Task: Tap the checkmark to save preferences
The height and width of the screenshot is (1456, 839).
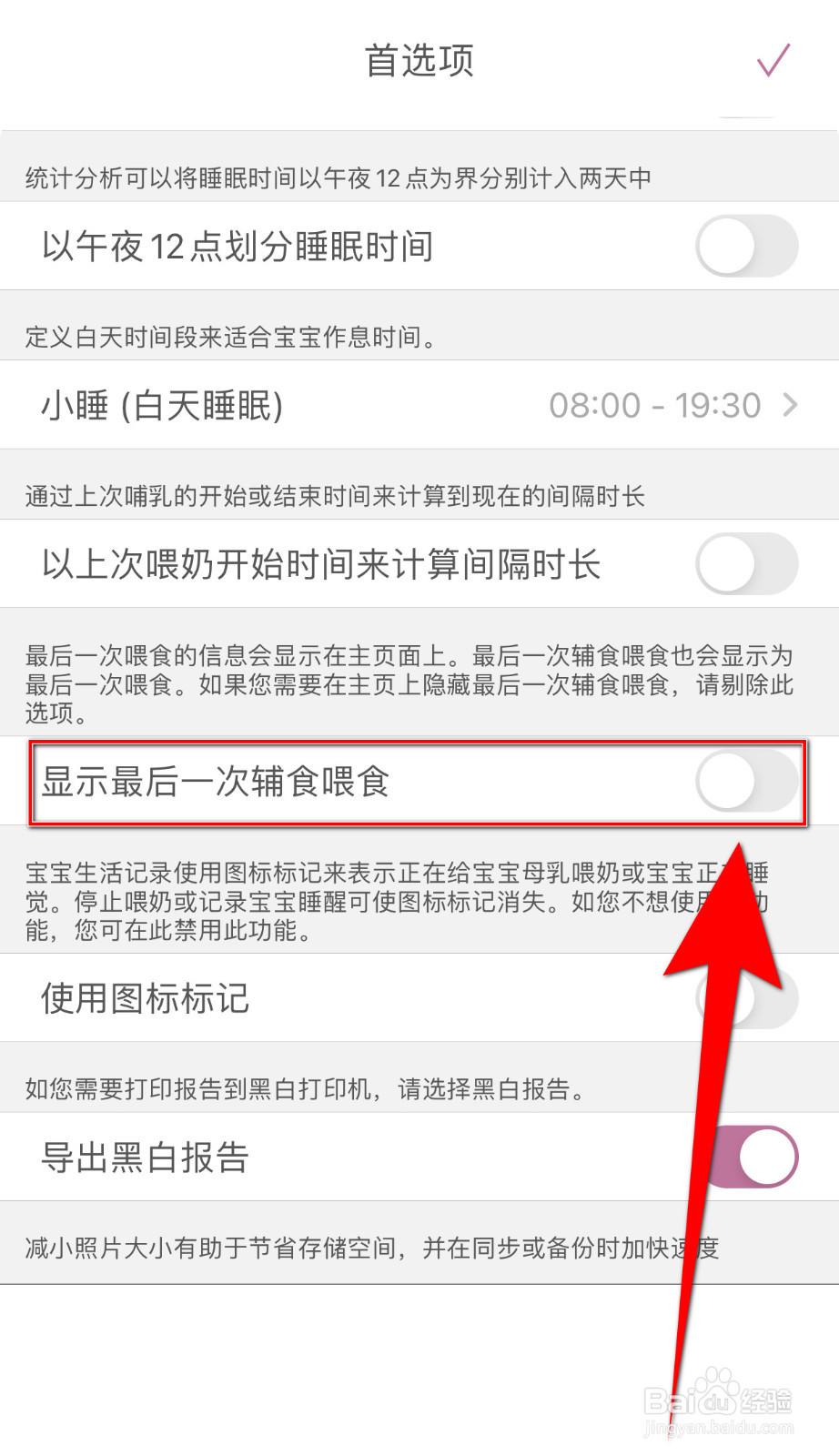Action: (770, 60)
